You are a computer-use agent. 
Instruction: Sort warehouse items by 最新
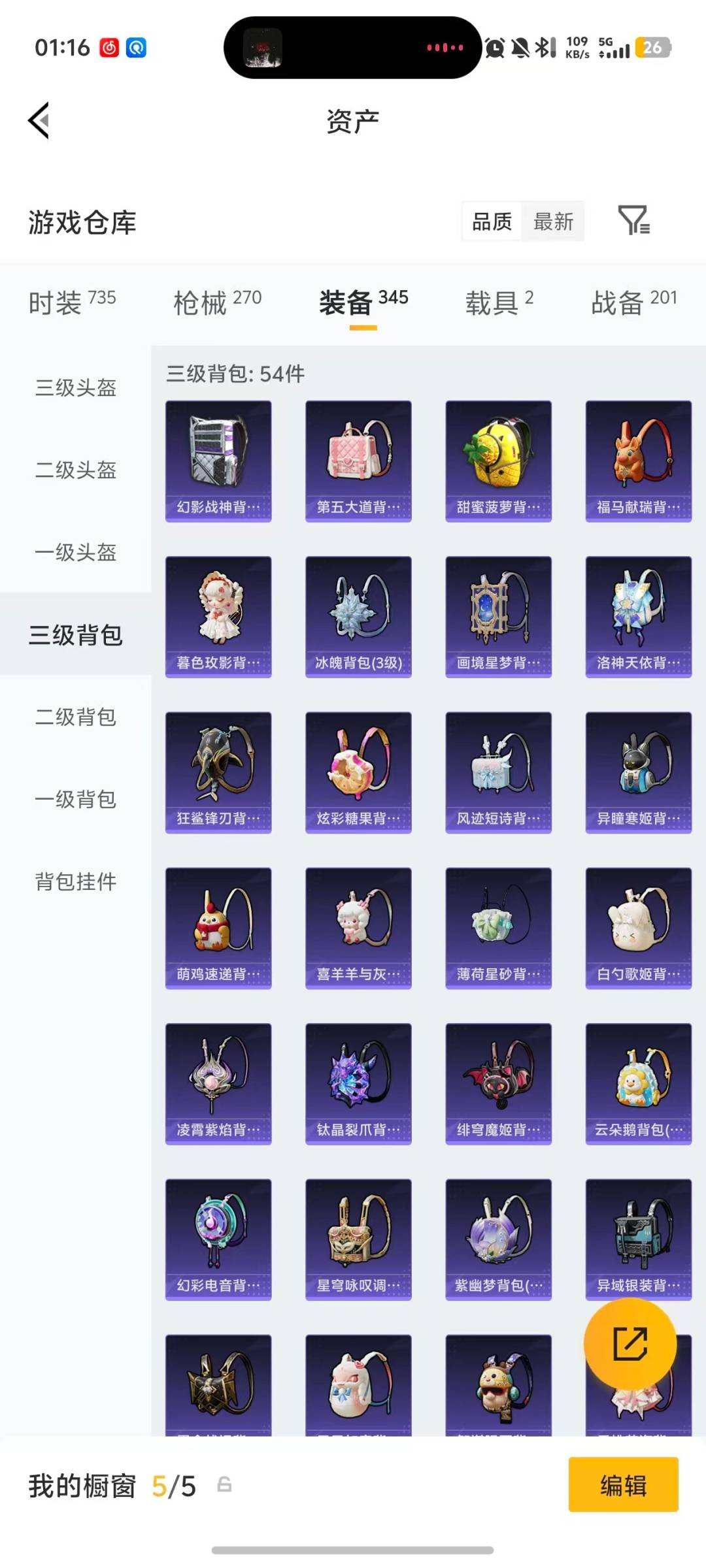[x=553, y=222]
